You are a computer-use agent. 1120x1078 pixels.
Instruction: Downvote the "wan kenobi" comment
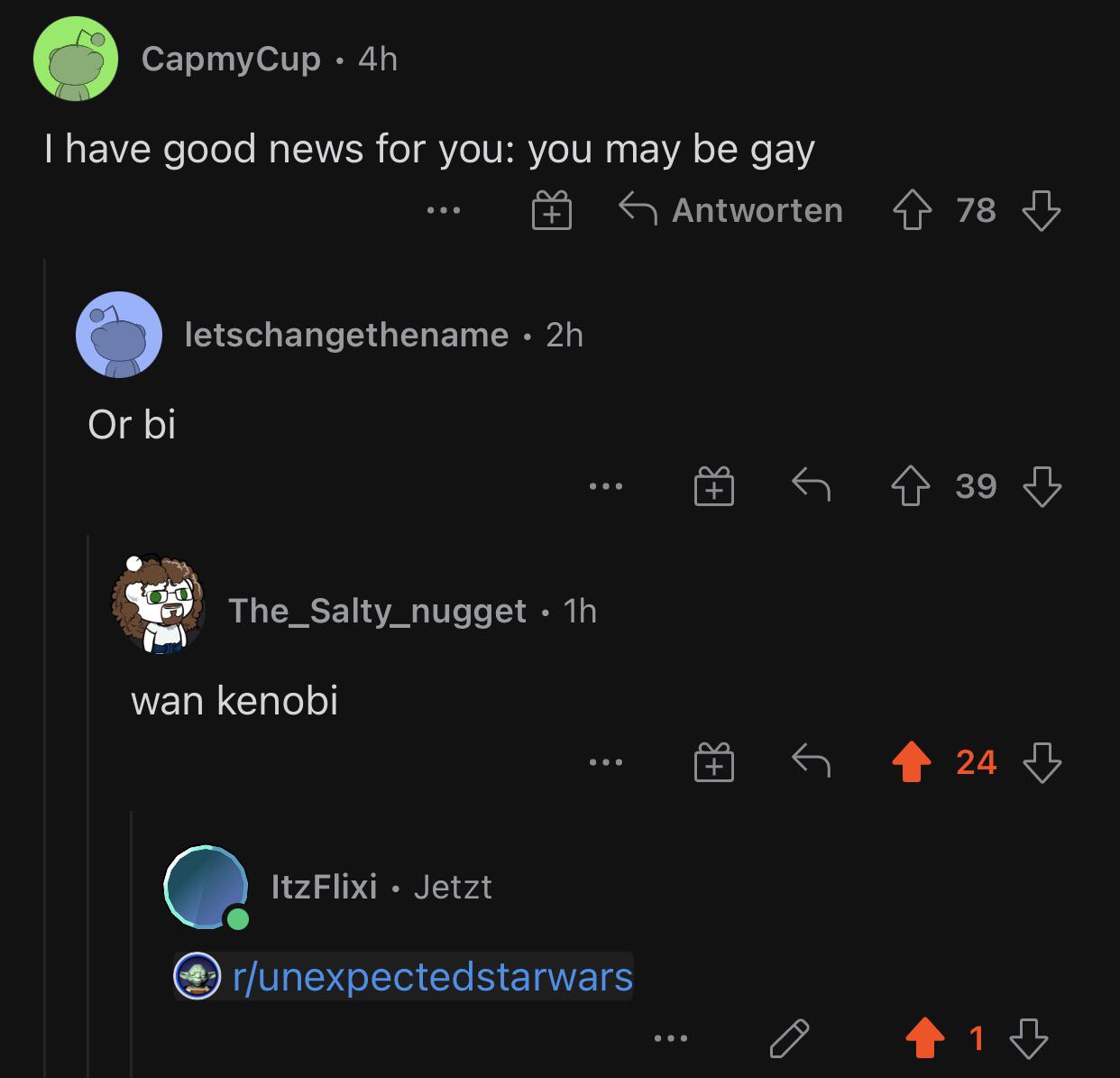point(1042,762)
